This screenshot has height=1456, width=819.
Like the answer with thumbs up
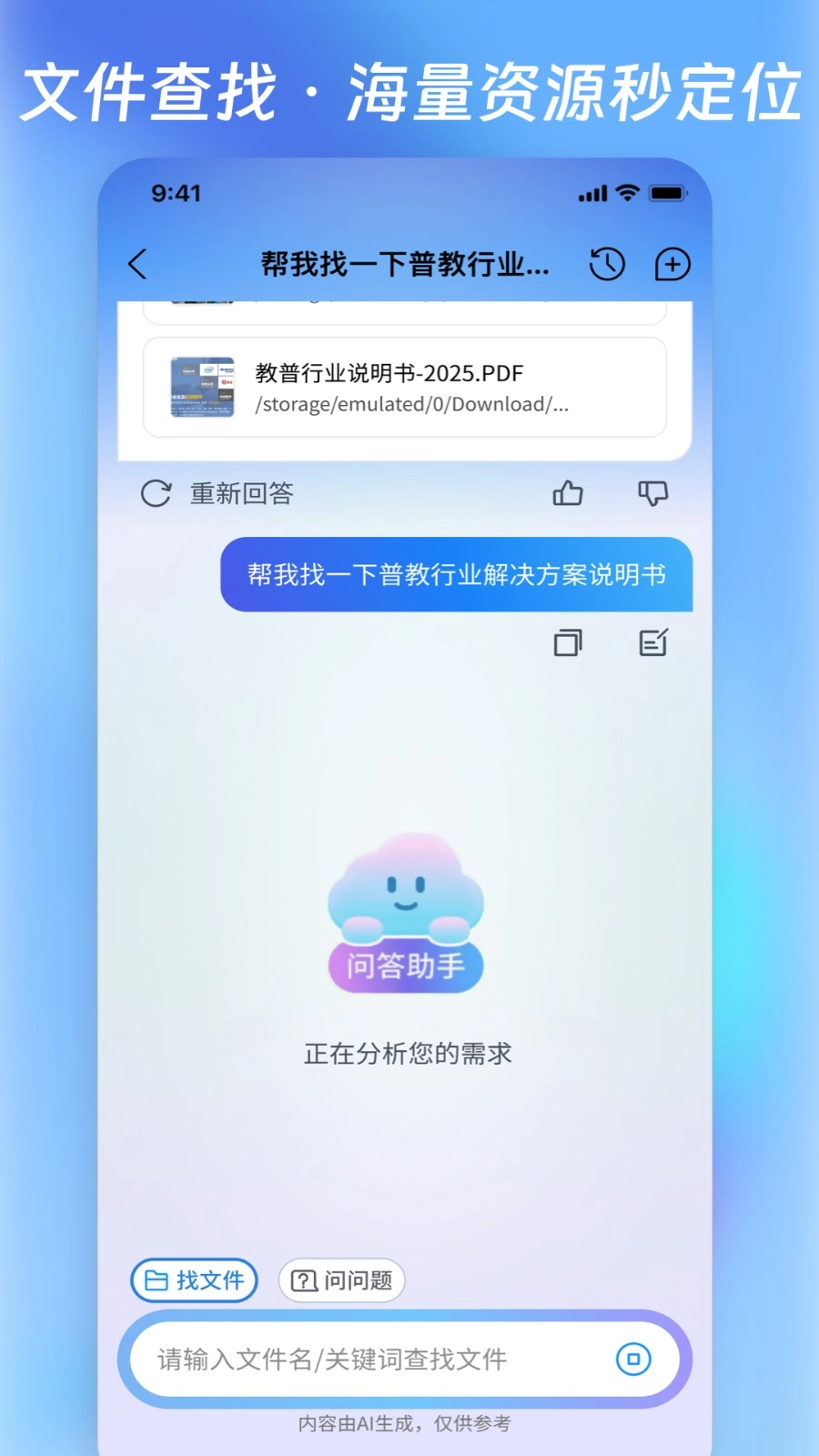point(567,493)
